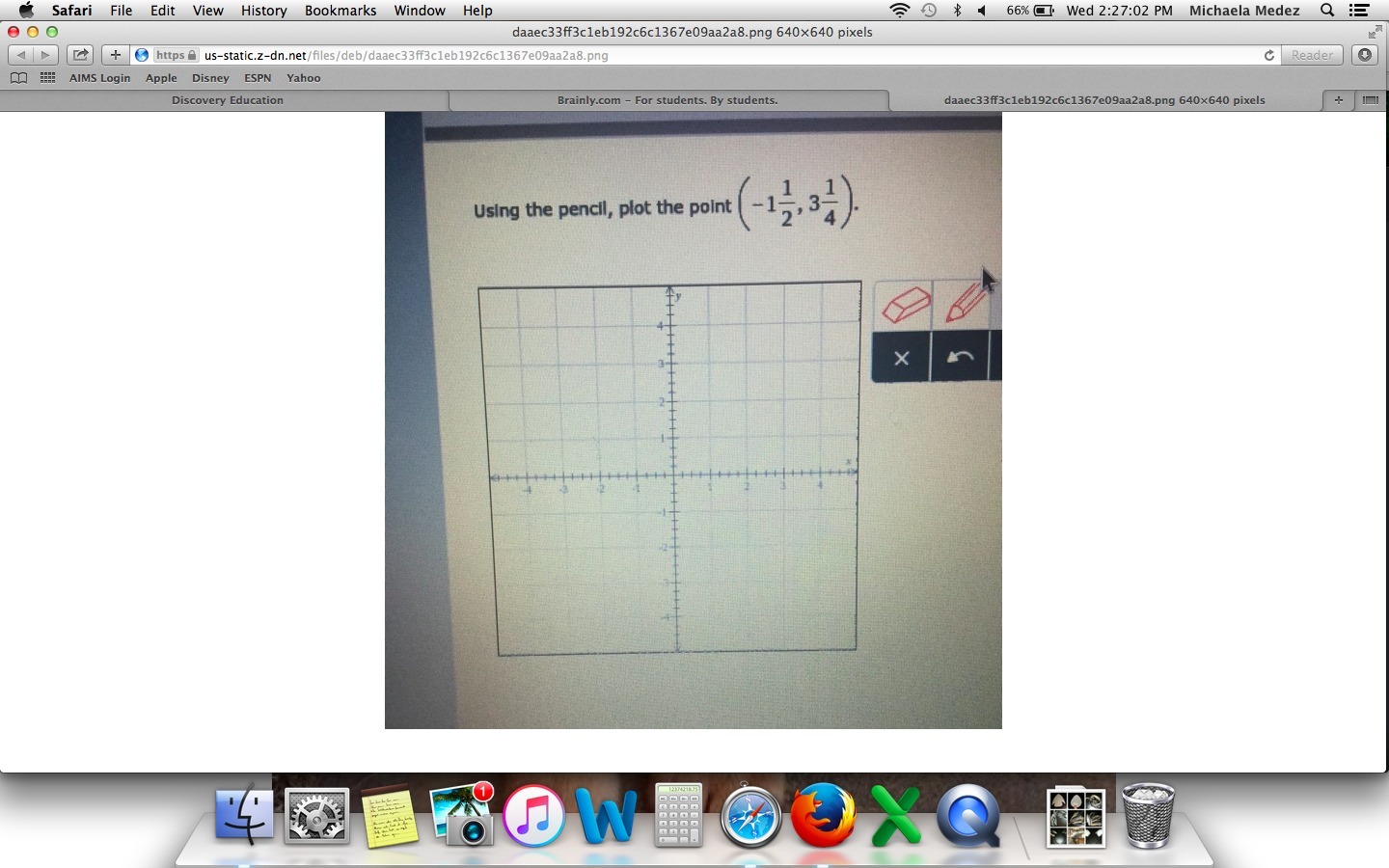Launch Finder from the Dock

click(x=243, y=816)
